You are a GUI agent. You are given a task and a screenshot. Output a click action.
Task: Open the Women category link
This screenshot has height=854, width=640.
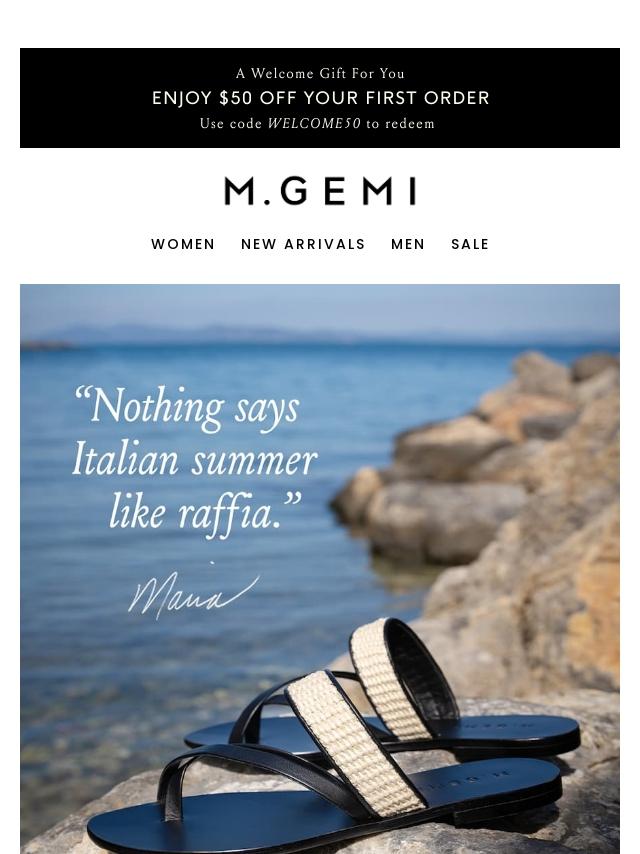pos(183,244)
